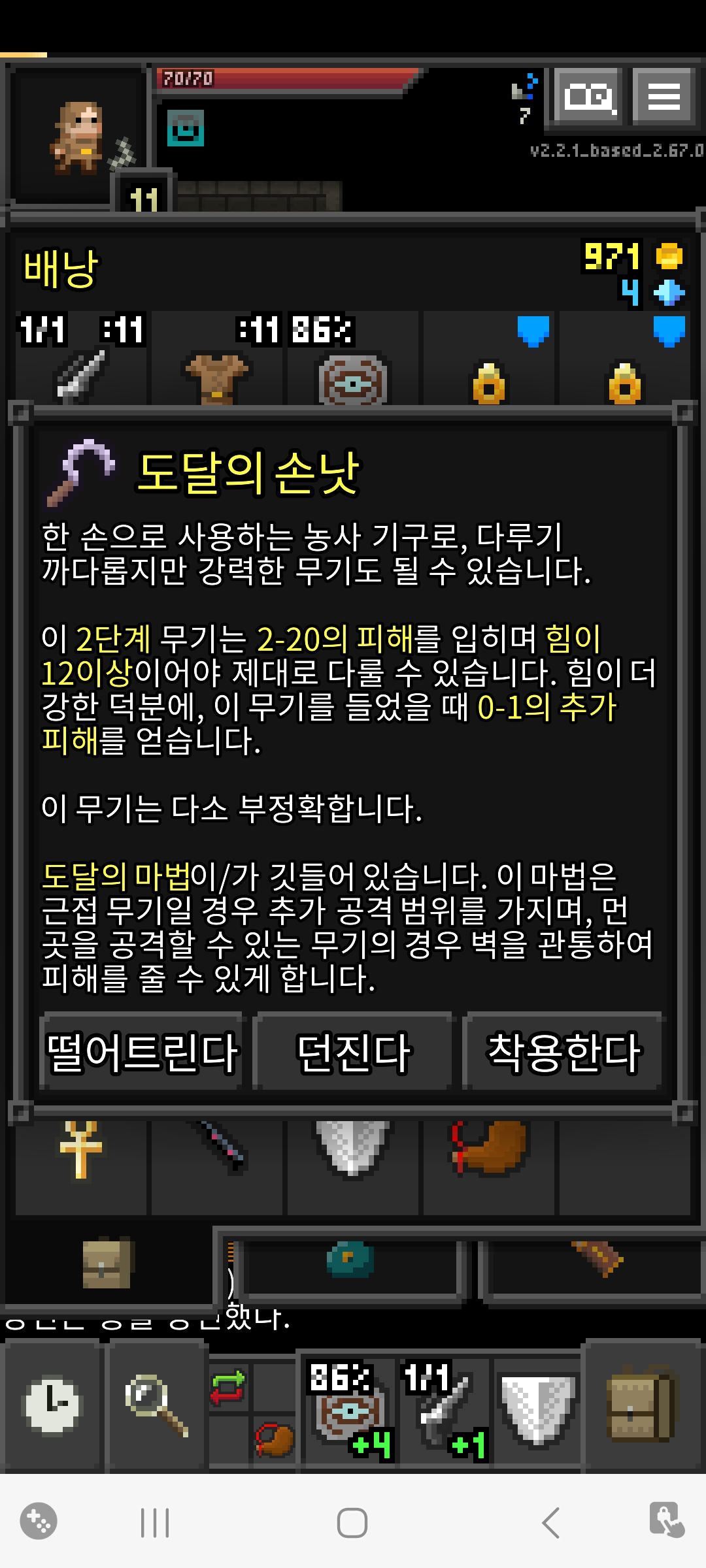Select the meat item in inventory
Image resolution: width=706 pixels, height=1568 pixels.
489,1150
